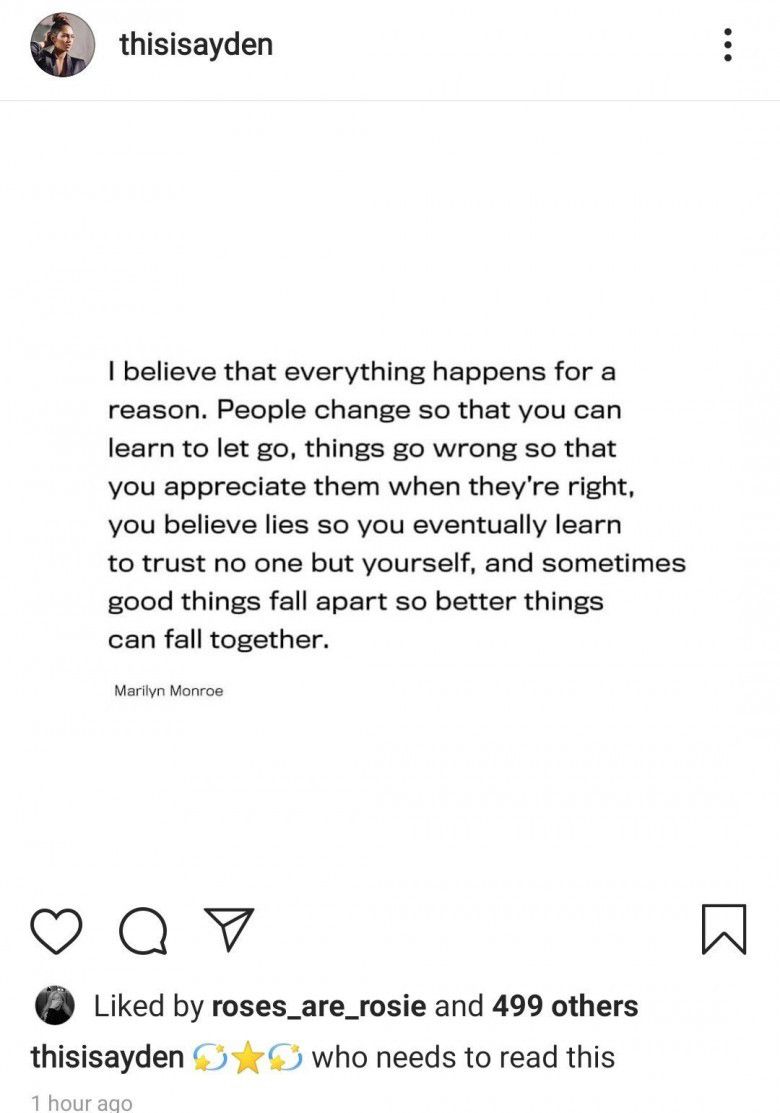
Task: View the 499 others who liked
Action: point(565,1006)
